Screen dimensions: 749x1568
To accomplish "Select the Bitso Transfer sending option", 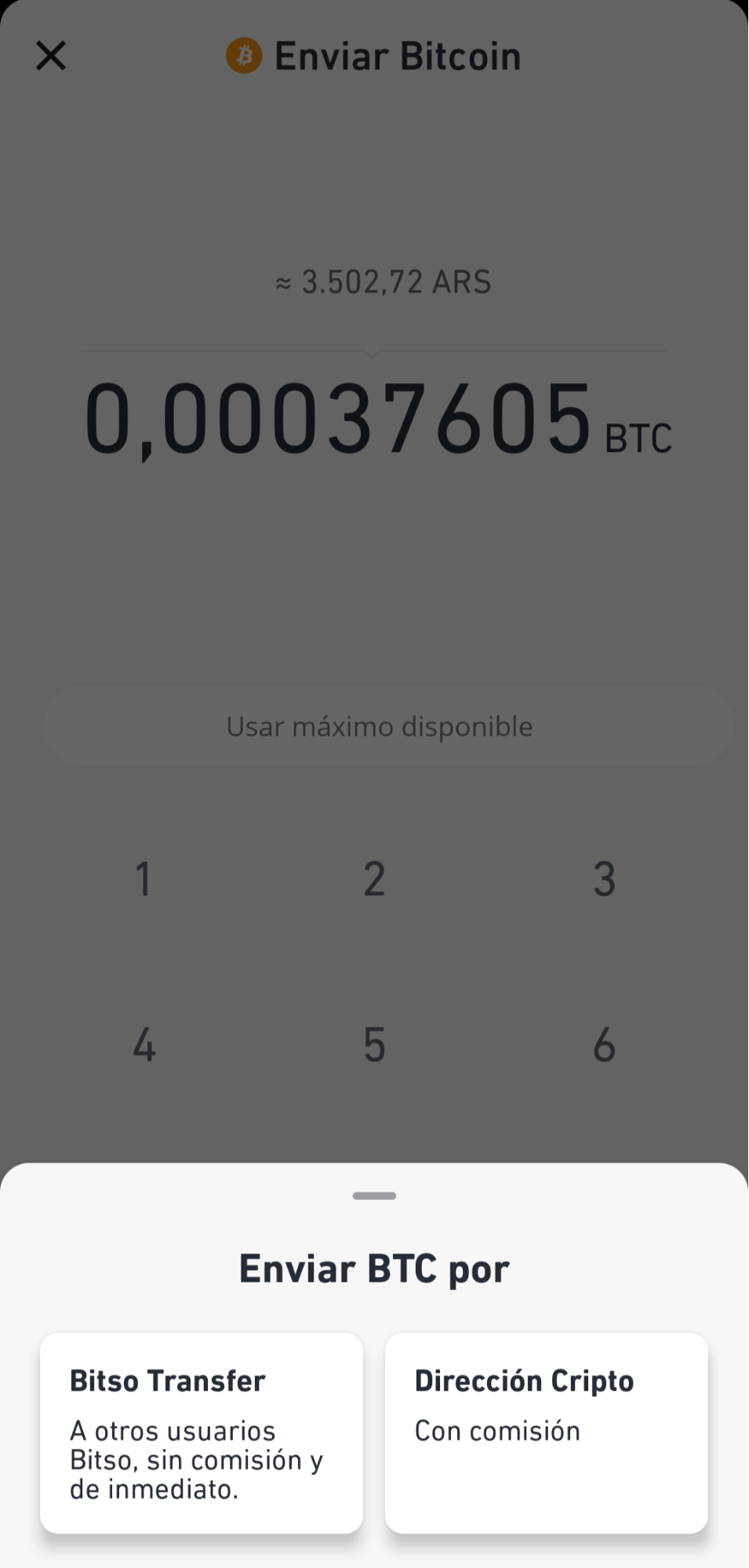I will [x=202, y=1433].
